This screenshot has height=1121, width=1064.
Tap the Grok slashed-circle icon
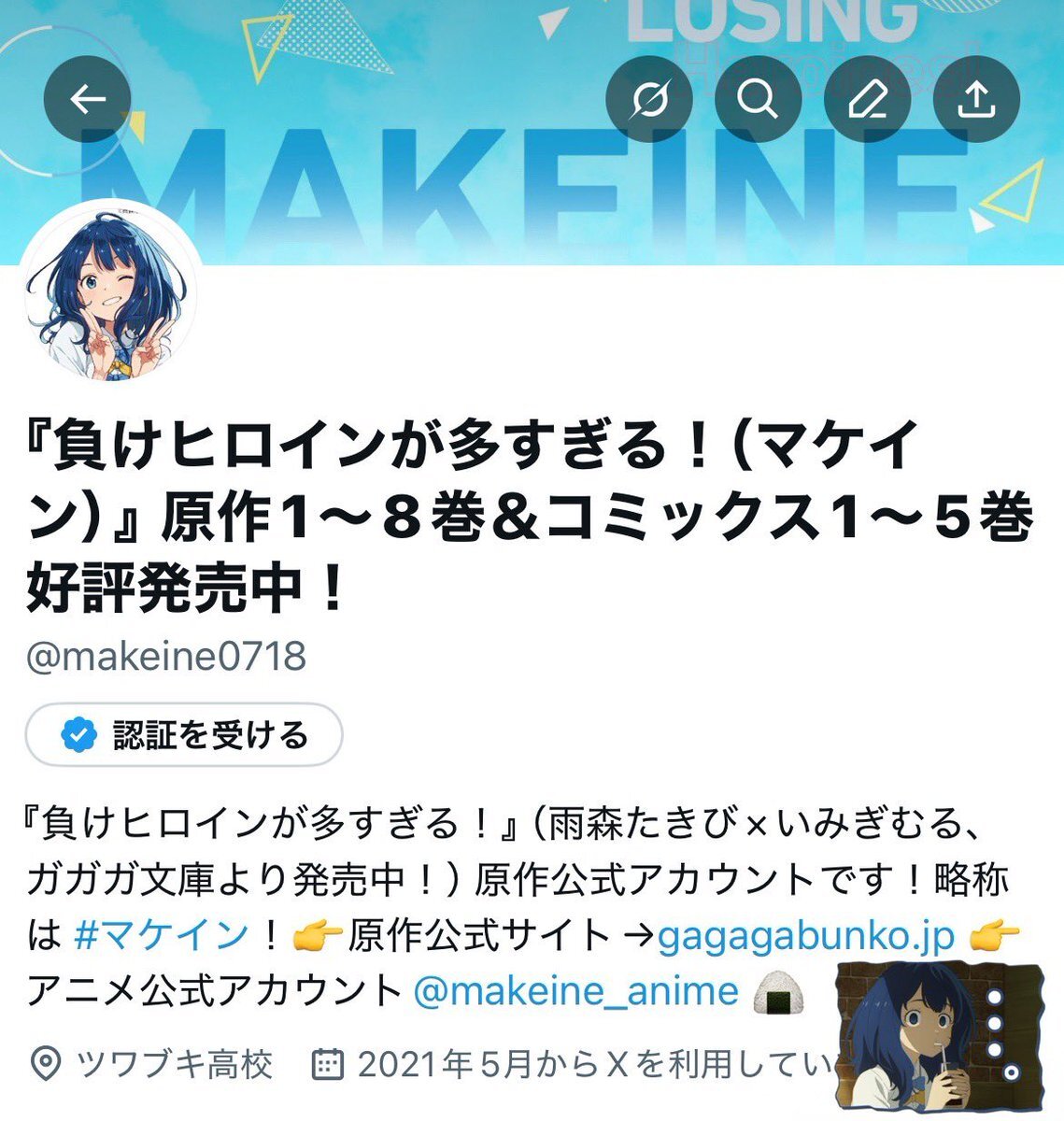click(x=649, y=99)
